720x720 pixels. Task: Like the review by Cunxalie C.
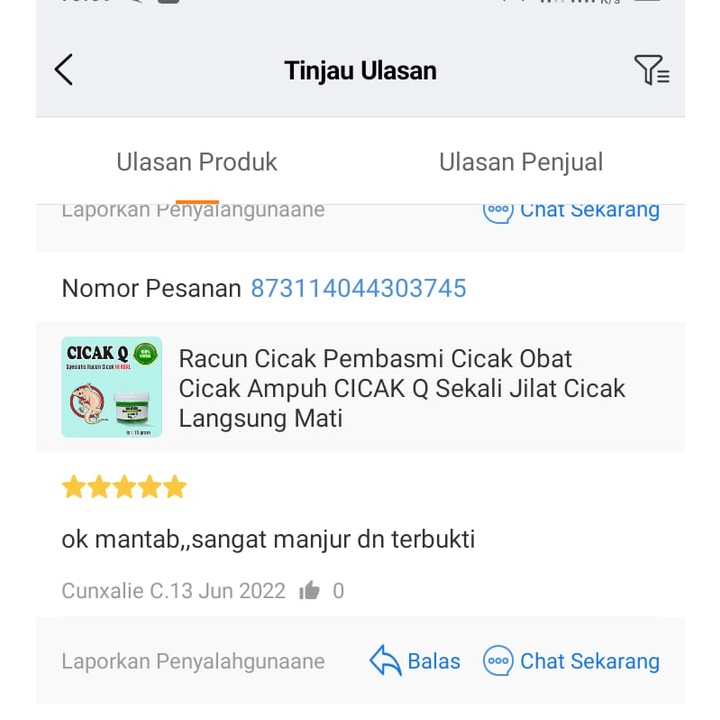pyautogui.click(x=310, y=591)
